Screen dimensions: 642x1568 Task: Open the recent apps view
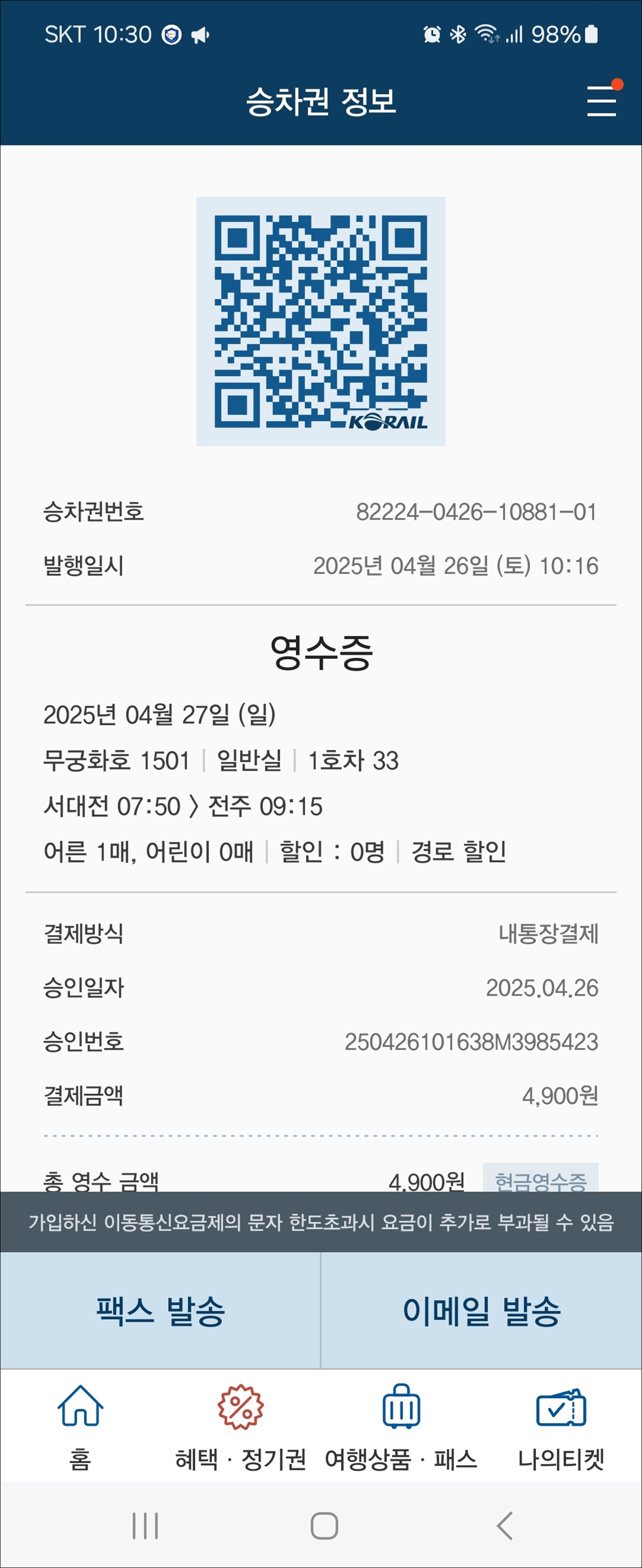(145, 1525)
